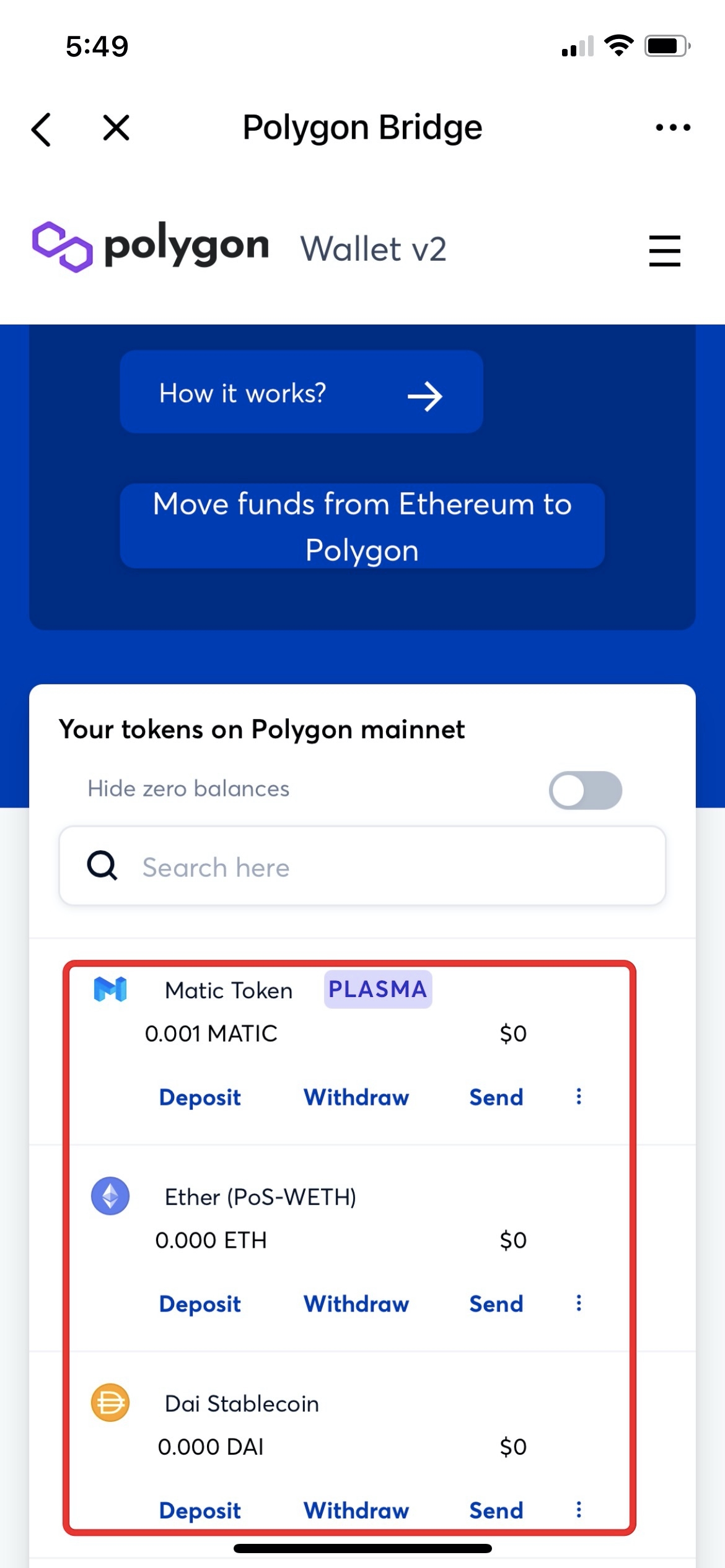The height and width of the screenshot is (1568, 725).
Task: Open the three-dot browser options menu
Action: tap(672, 128)
